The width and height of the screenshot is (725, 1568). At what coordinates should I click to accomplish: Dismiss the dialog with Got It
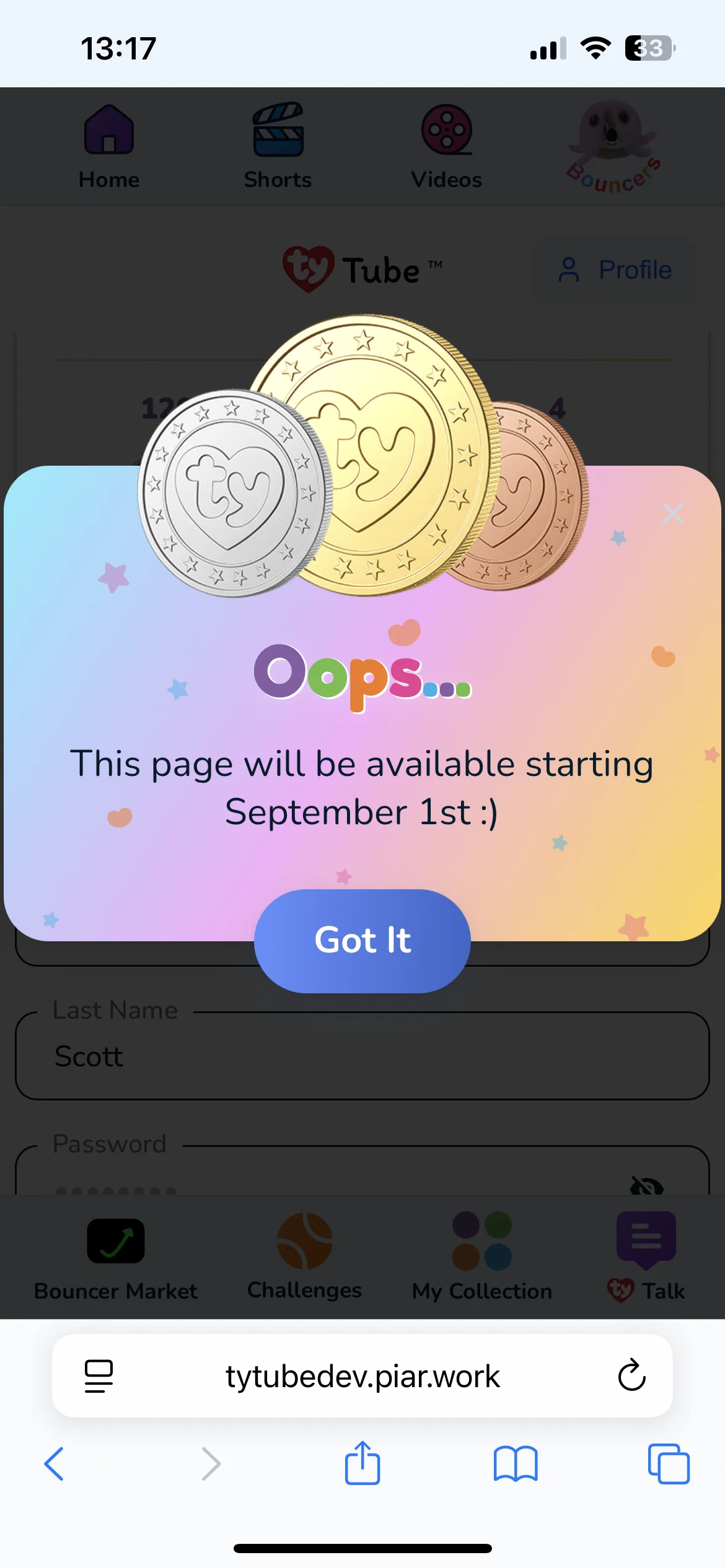pyautogui.click(x=362, y=940)
